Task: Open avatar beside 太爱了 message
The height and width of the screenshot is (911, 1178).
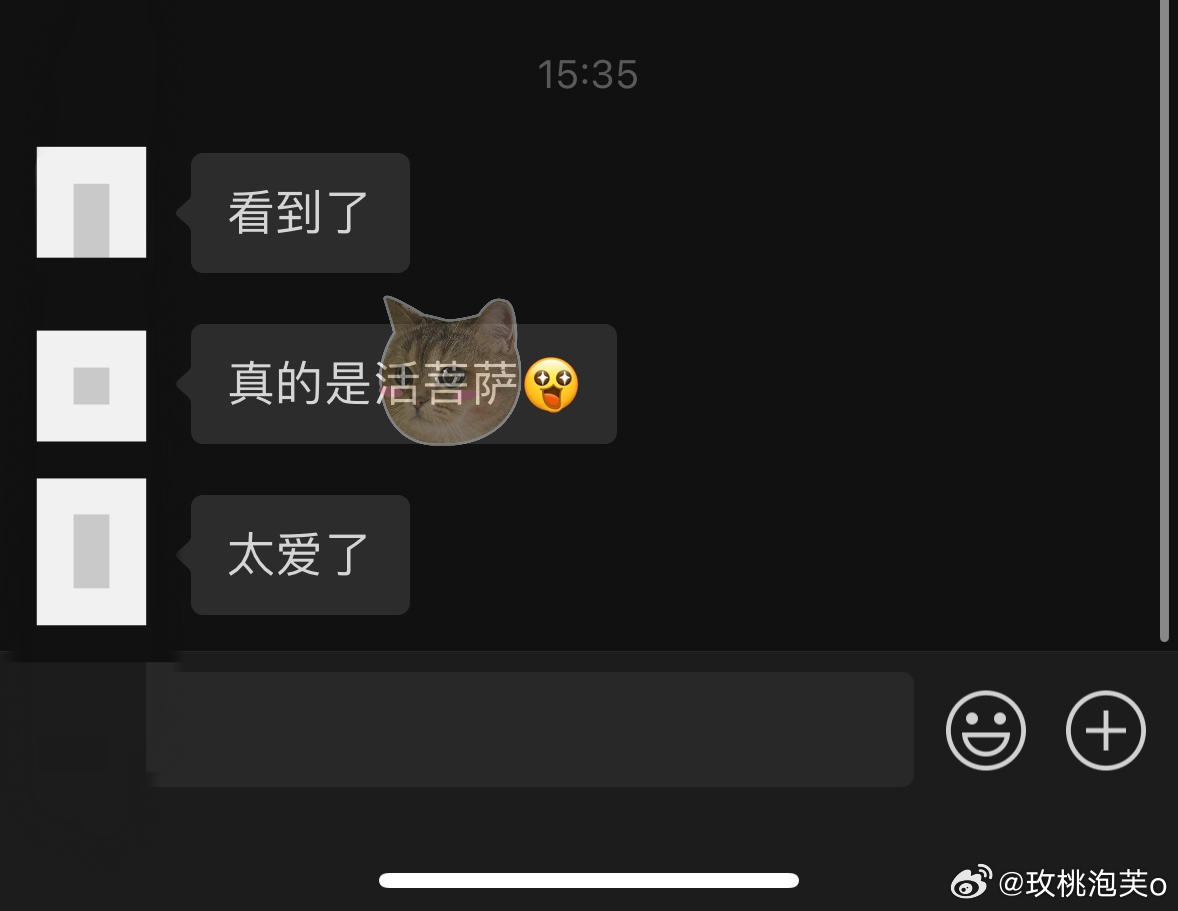Action: [91, 551]
